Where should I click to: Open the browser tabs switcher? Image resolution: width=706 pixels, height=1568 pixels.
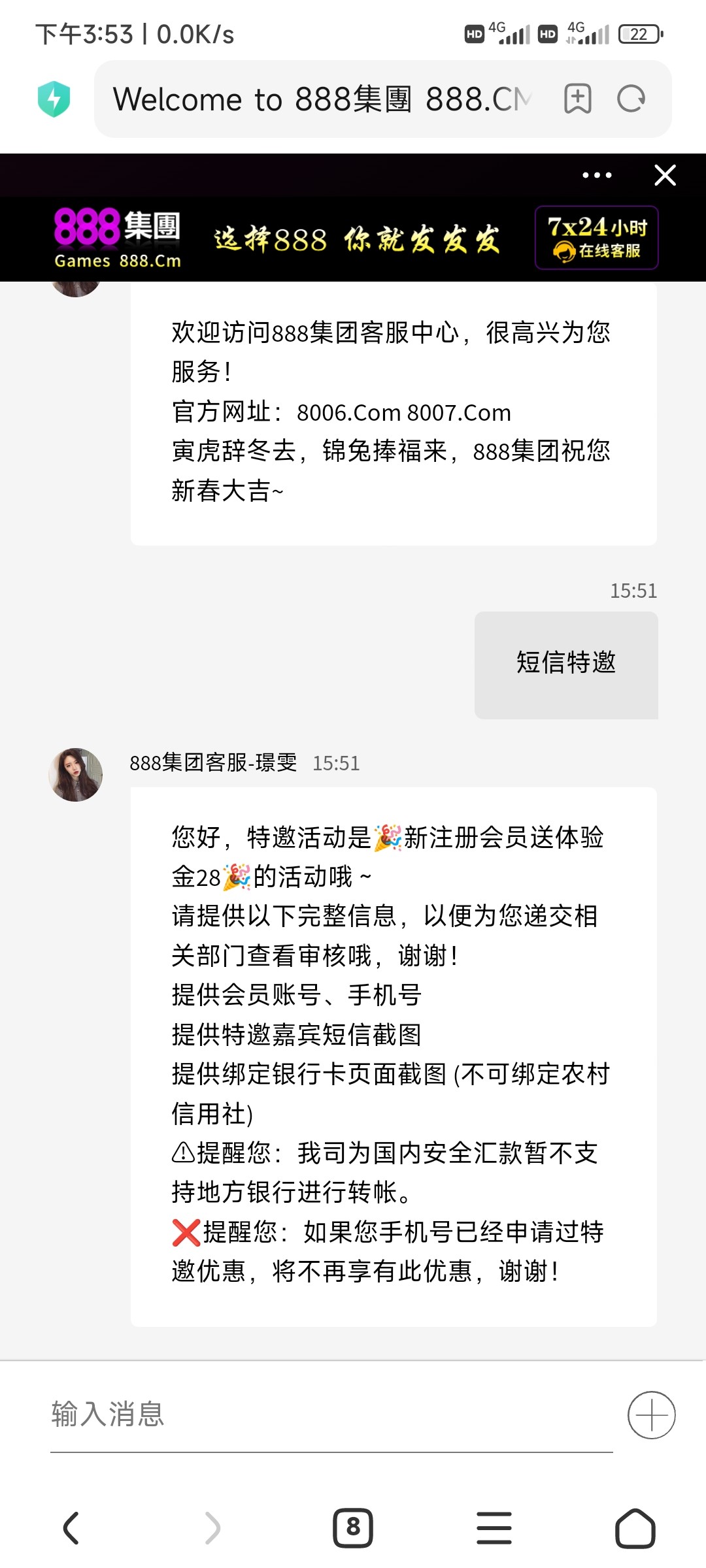click(x=353, y=1528)
